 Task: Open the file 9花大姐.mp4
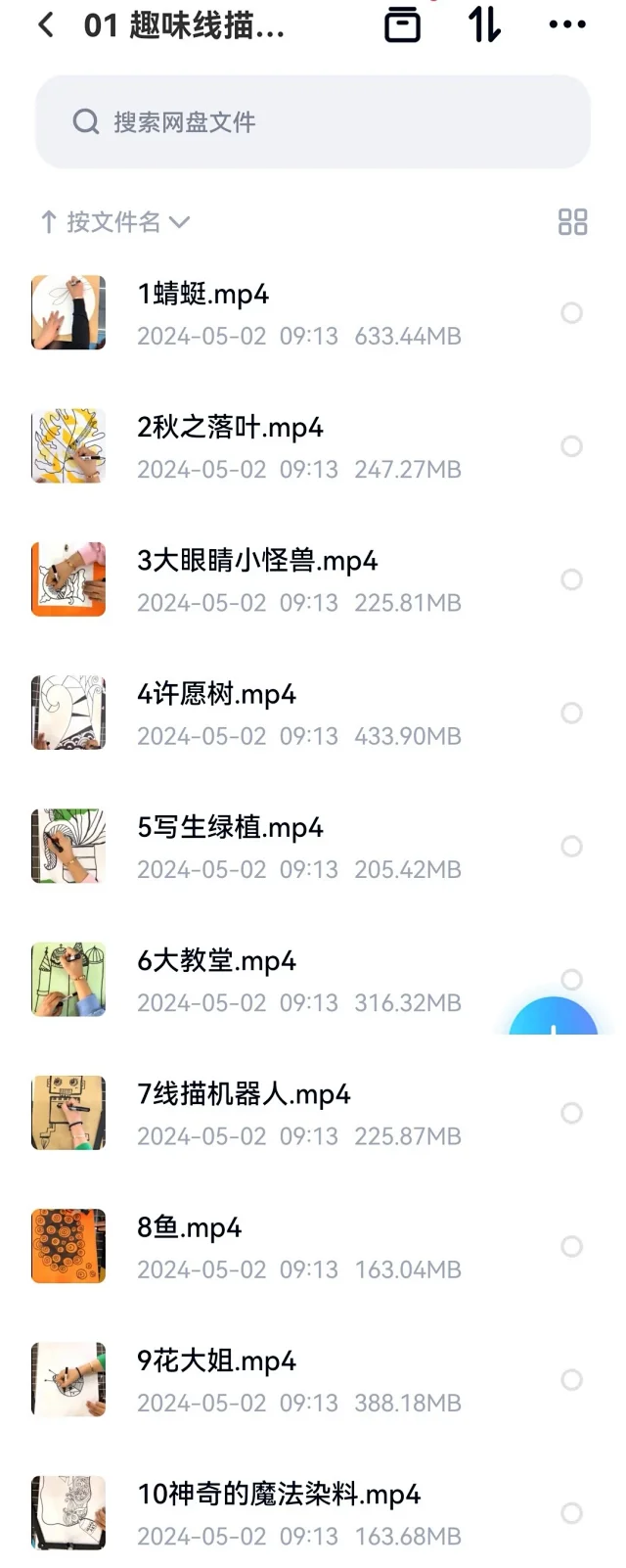(216, 1361)
